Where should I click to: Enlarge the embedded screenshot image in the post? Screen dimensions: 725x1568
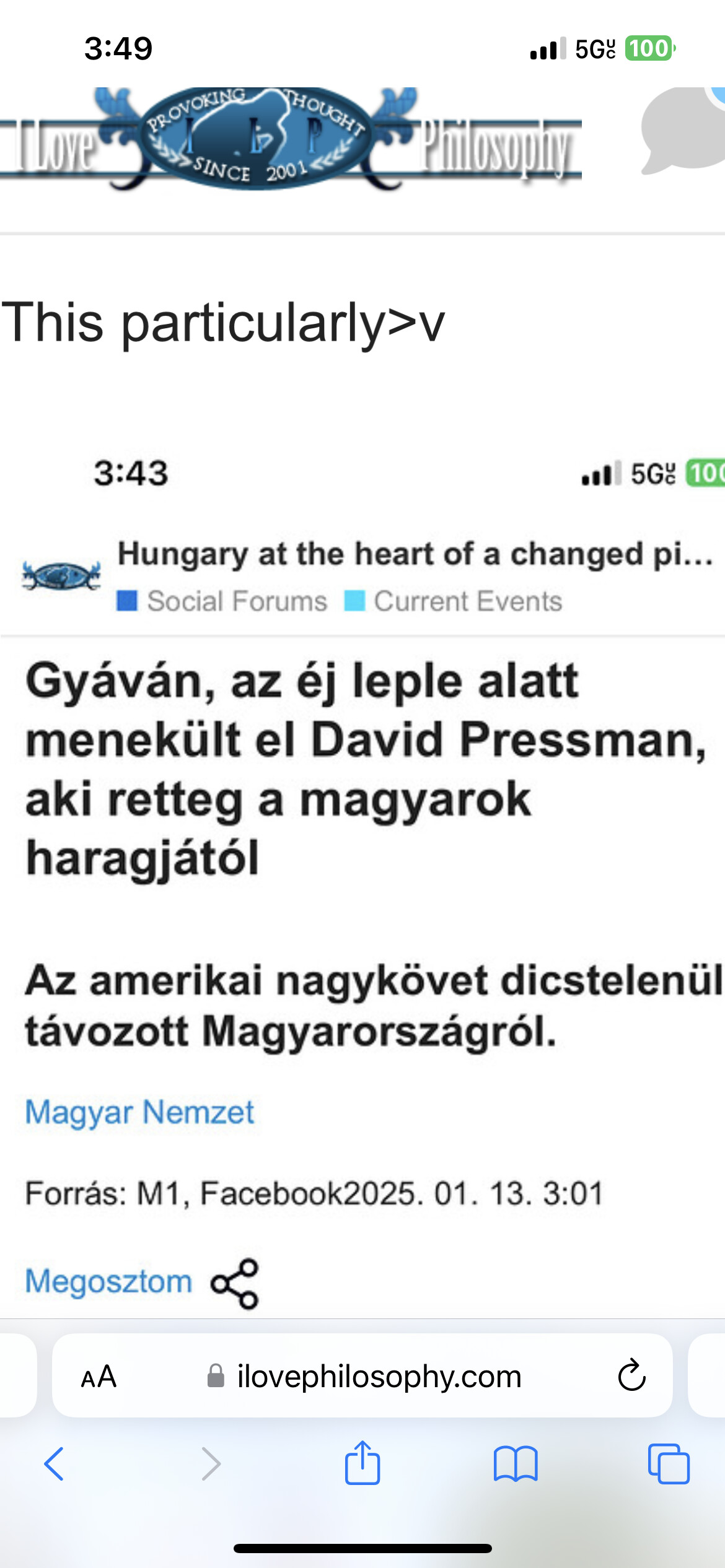click(x=362, y=879)
